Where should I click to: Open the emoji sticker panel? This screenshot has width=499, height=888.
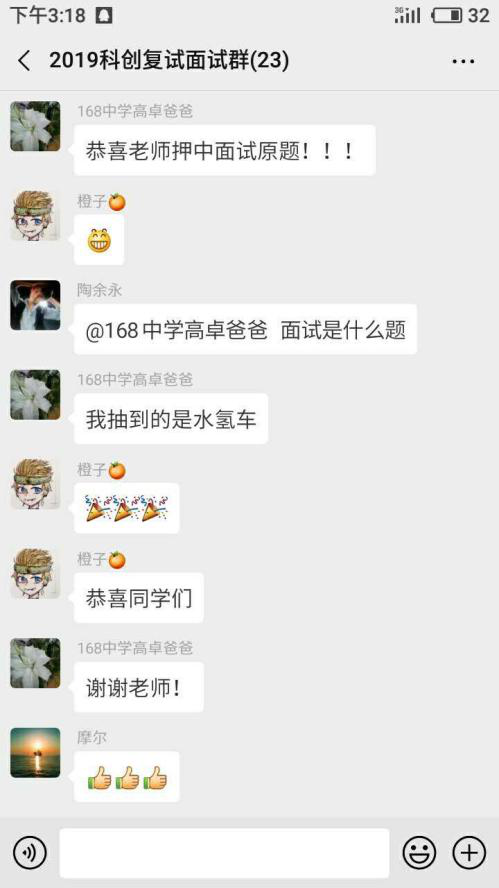pos(419,852)
